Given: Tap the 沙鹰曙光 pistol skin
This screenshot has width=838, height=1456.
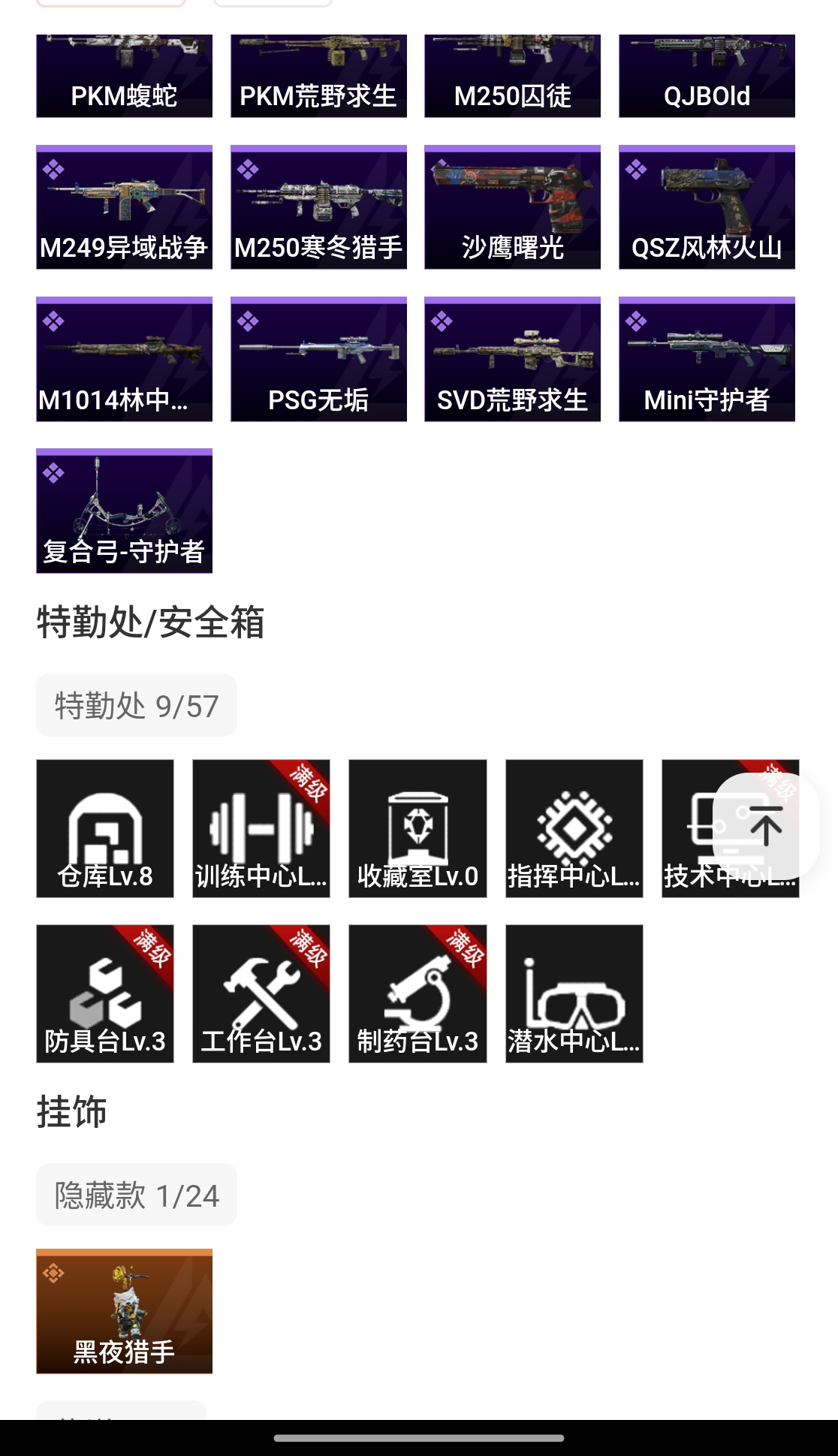Looking at the screenshot, I should [512, 207].
